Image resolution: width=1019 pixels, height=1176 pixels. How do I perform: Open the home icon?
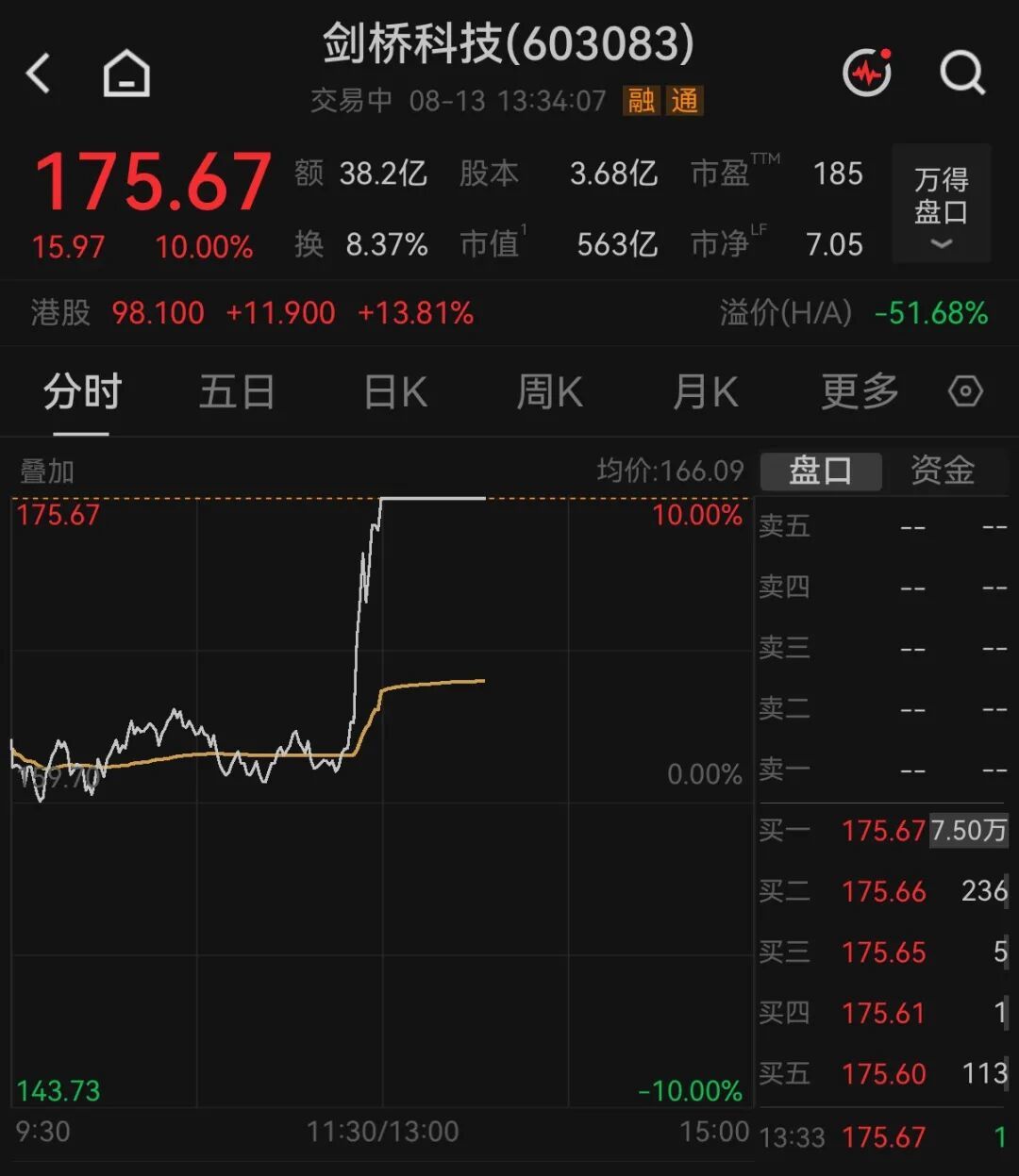coord(126,73)
